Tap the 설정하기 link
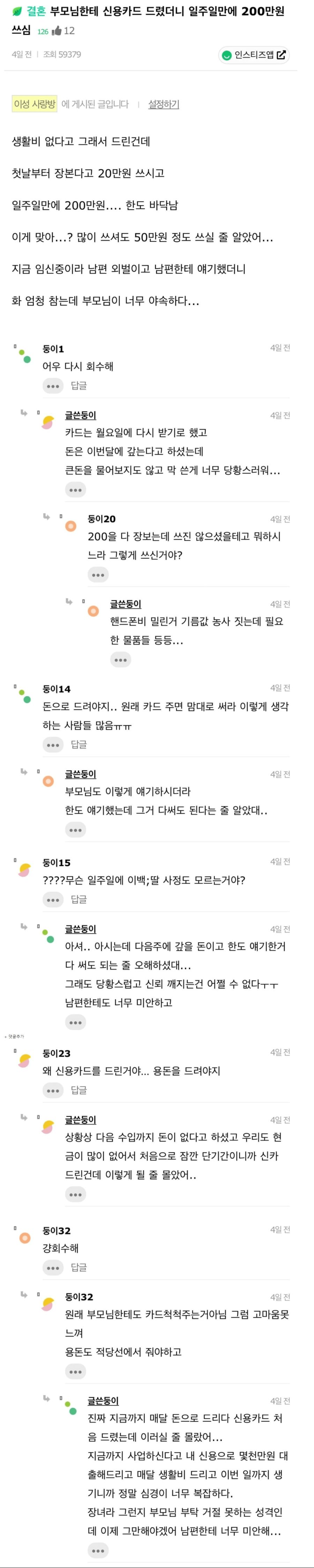314x1568 pixels. pos(163,104)
